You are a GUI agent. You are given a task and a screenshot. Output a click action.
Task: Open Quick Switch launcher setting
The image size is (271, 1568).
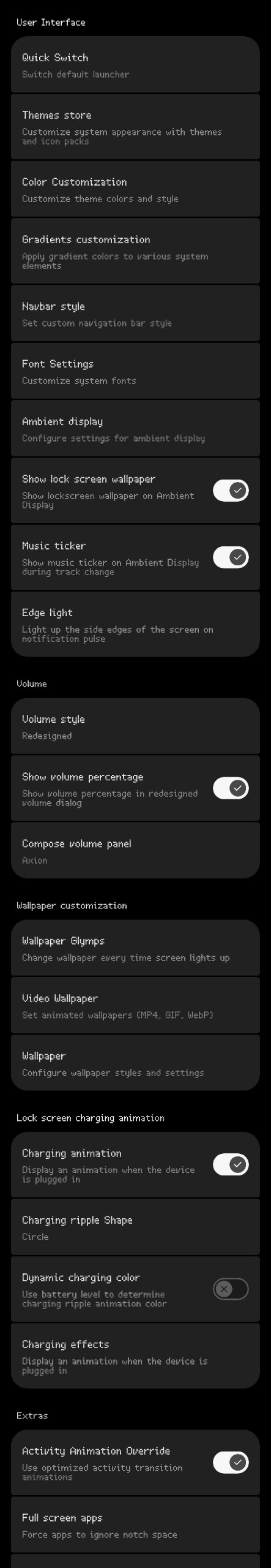pyautogui.click(x=135, y=64)
